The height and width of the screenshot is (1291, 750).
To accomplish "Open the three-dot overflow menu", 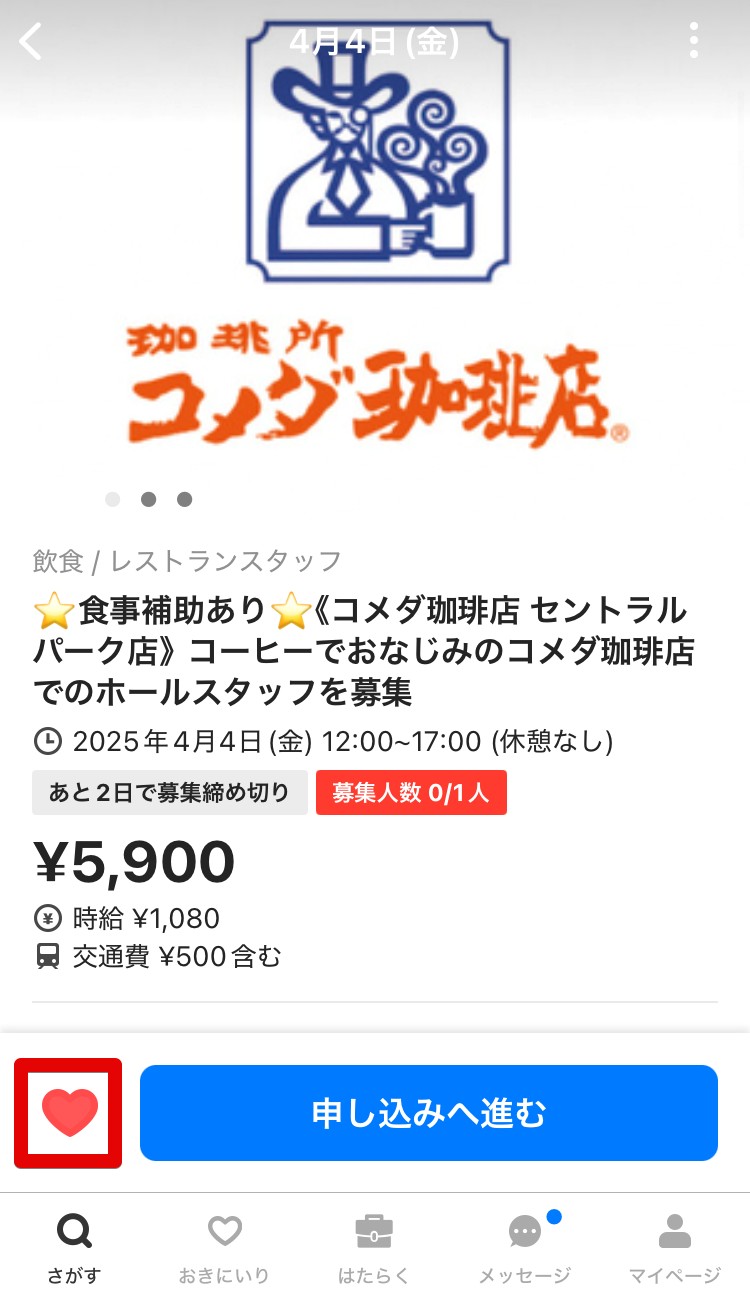I will tap(694, 41).
